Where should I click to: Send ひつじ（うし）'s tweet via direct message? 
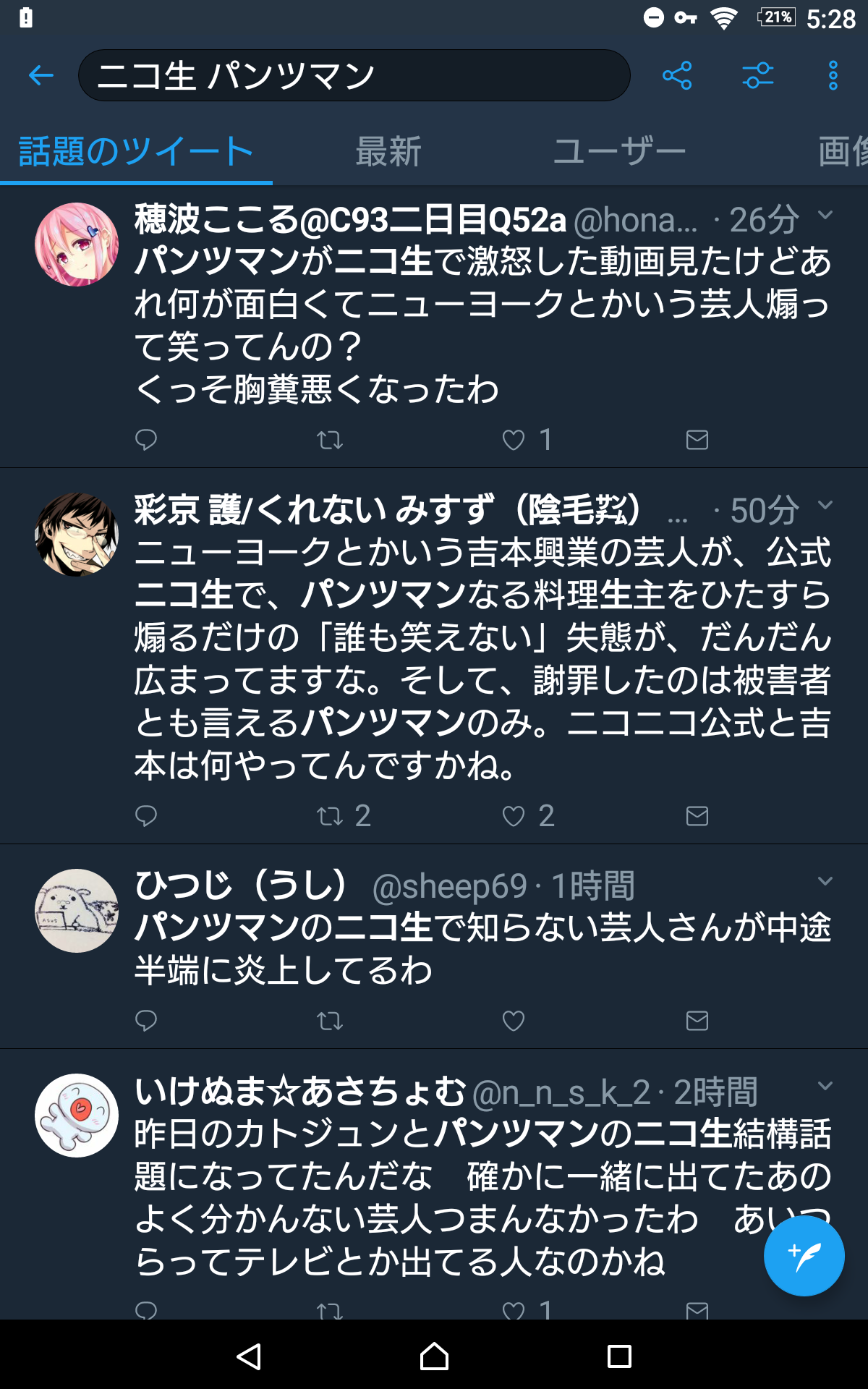tap(697, 1021)
